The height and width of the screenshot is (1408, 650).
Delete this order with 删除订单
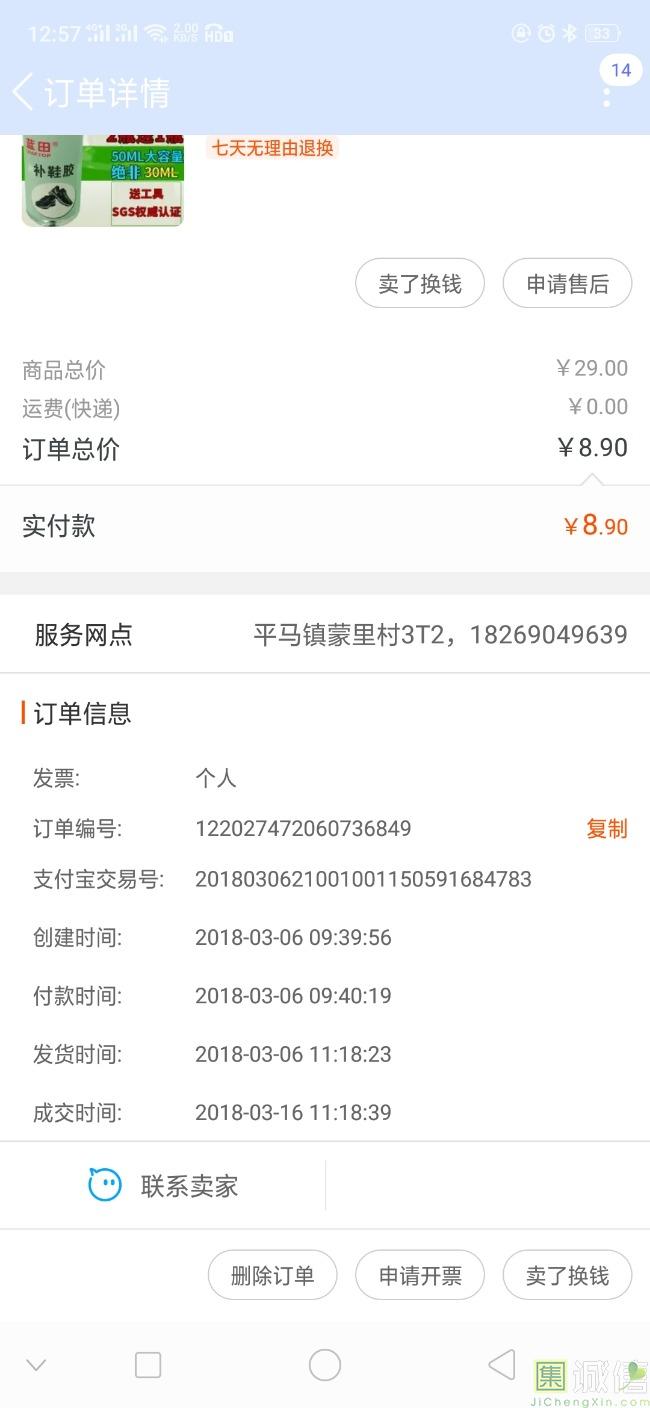pyautogui.click(x=272, y=1276)
